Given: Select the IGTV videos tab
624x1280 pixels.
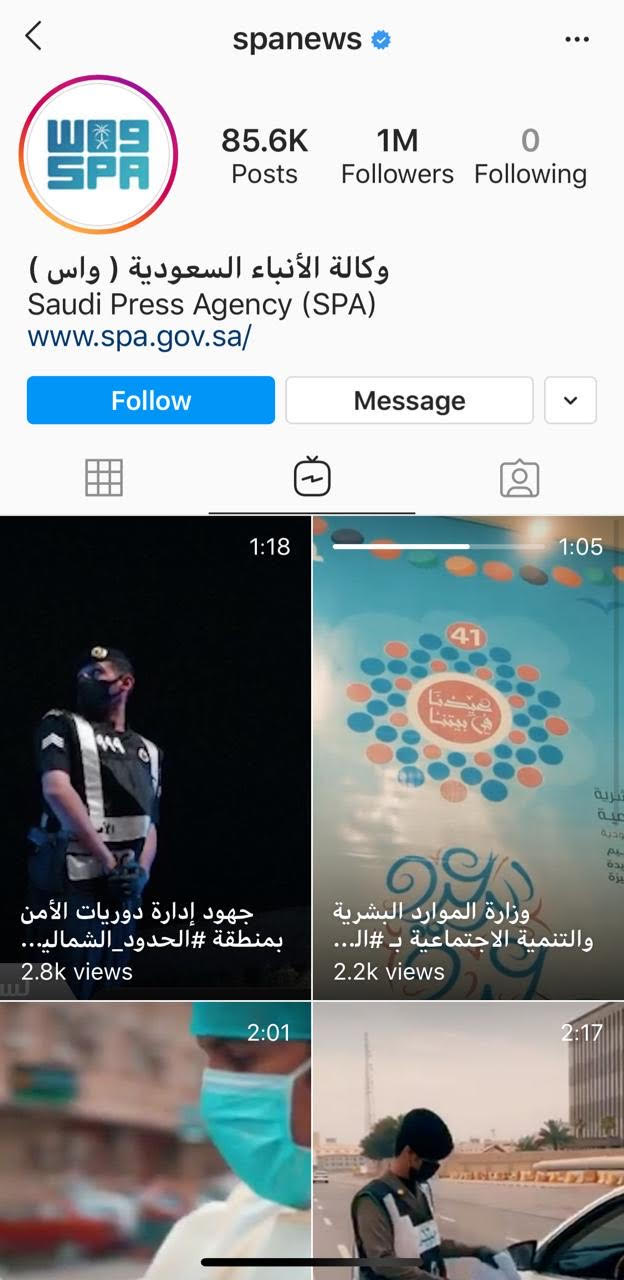Looking at the screenshot, I should tap(312, 478).
